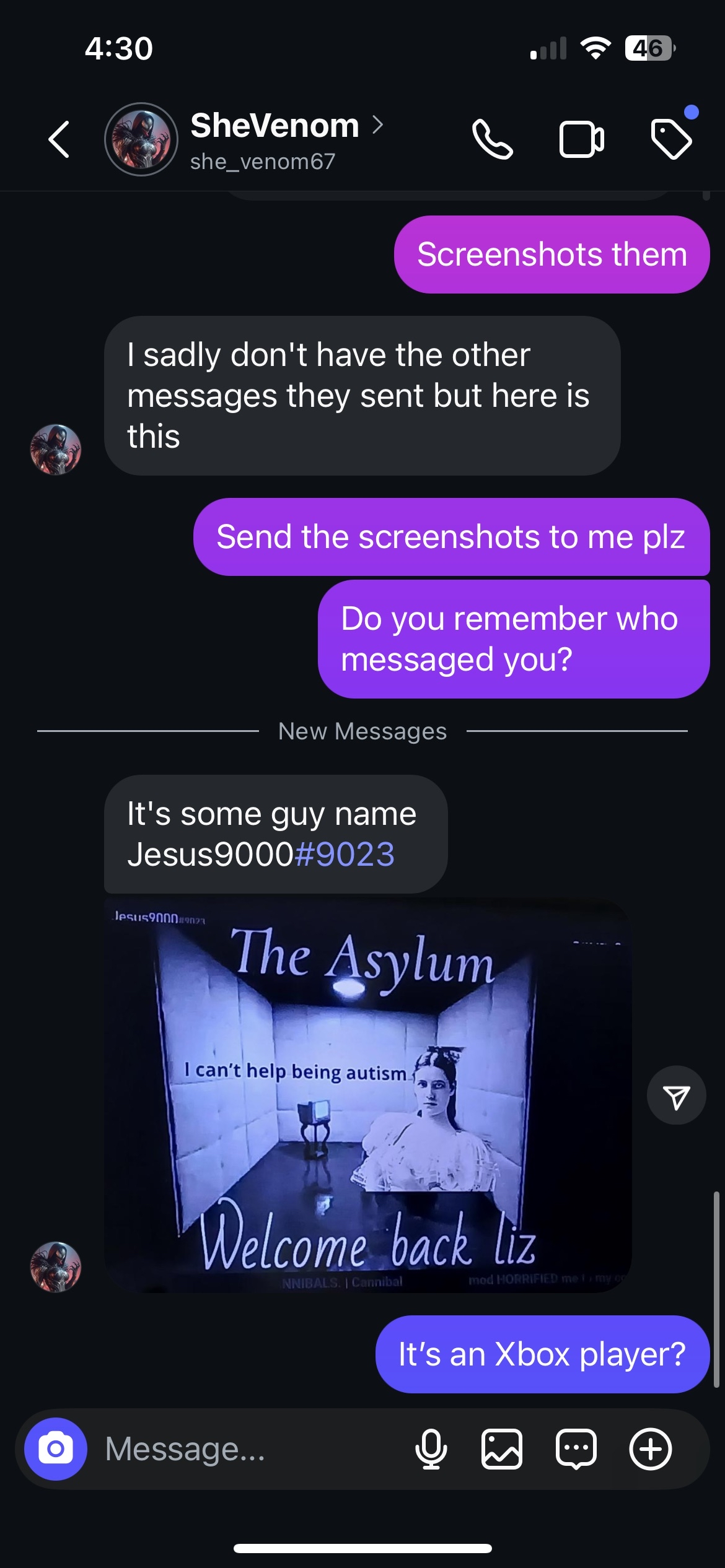Start a video call with SheVenom
Viewport: 725px width, 1568px height.
tap(581, 139)
